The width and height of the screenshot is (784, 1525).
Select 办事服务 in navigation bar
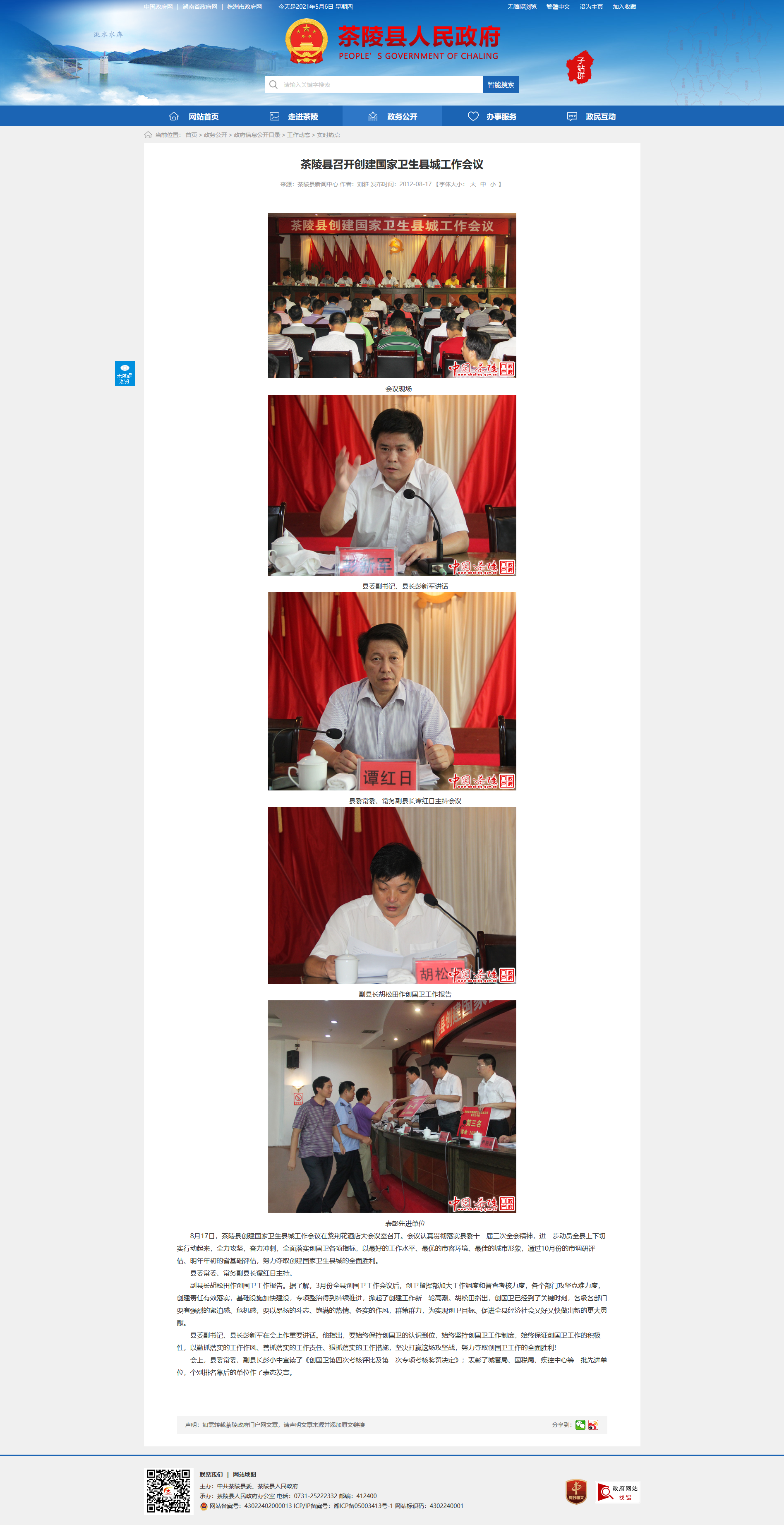pos(491,117)
